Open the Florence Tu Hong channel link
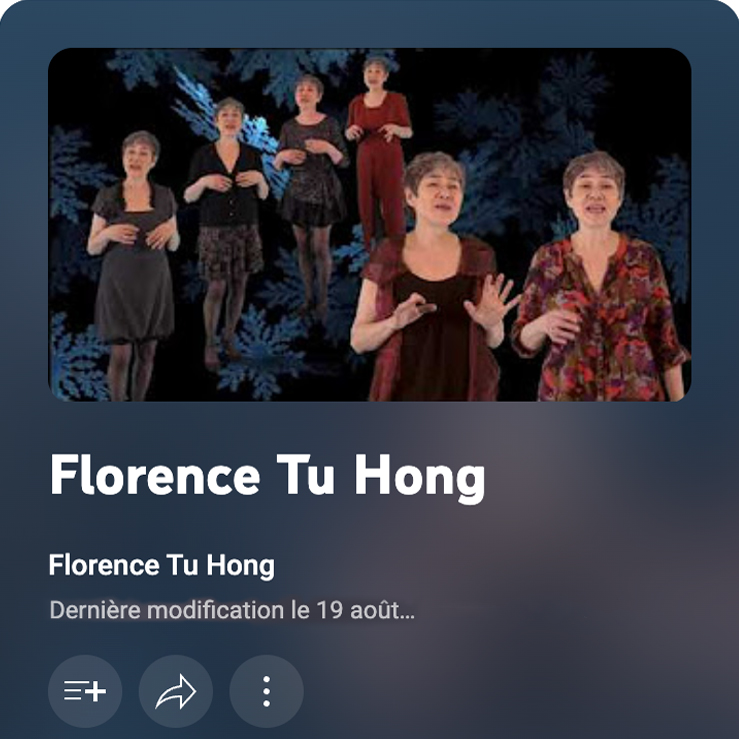Screen dimensions: 739x739 [x=161, y=565]
